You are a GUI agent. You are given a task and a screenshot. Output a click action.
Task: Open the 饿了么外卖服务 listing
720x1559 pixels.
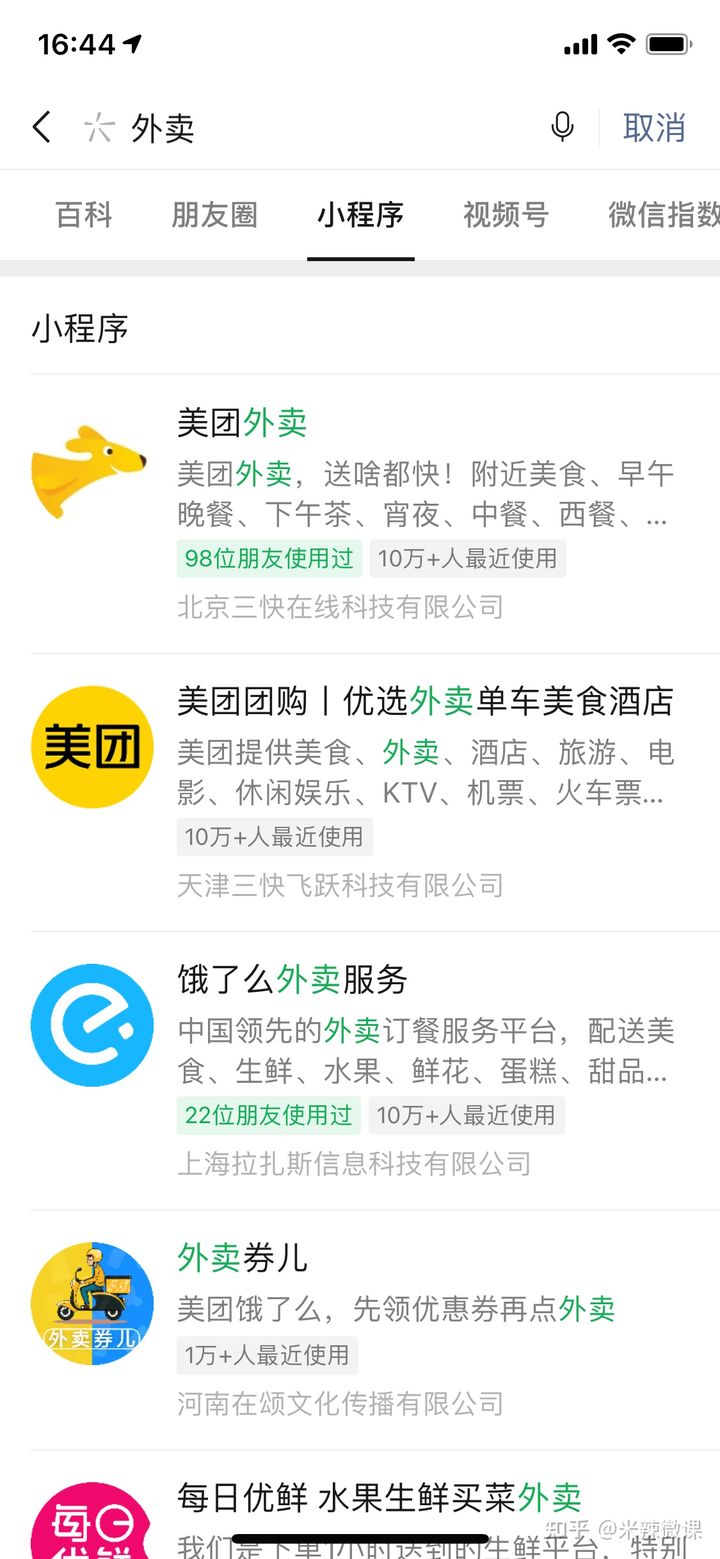click(x=290, y=981)
